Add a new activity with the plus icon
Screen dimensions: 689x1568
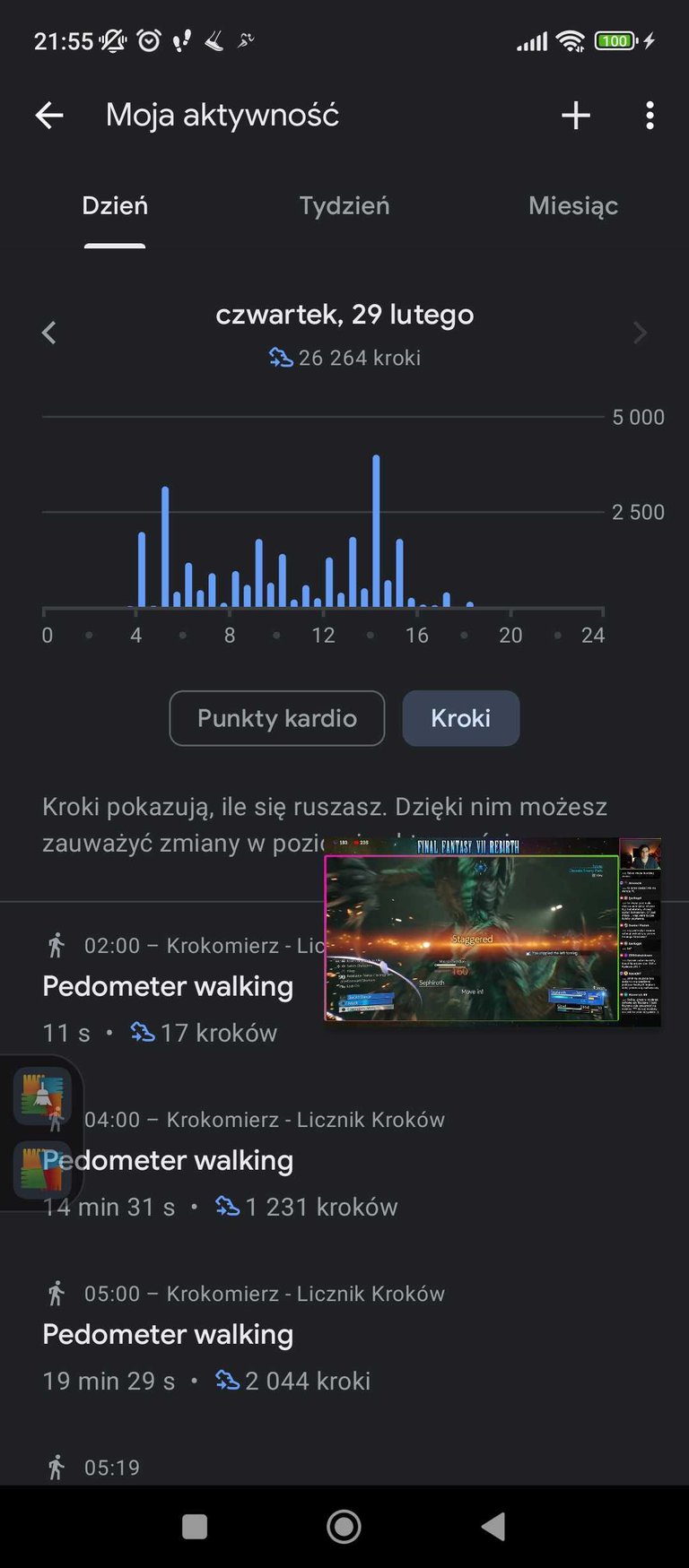coord(575,115)
